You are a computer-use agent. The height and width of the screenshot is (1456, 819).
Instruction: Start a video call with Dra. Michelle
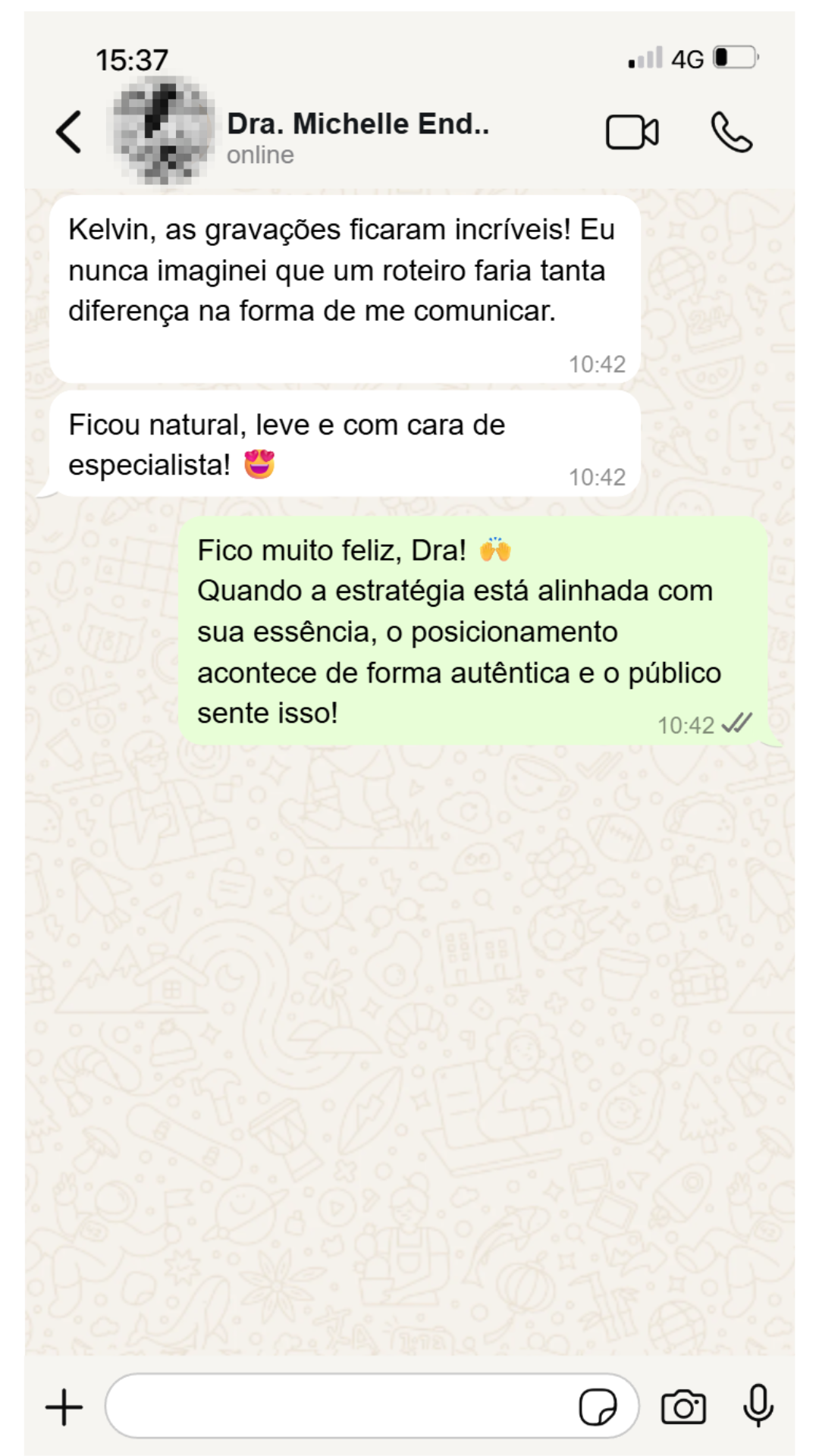tap(632, 130)
